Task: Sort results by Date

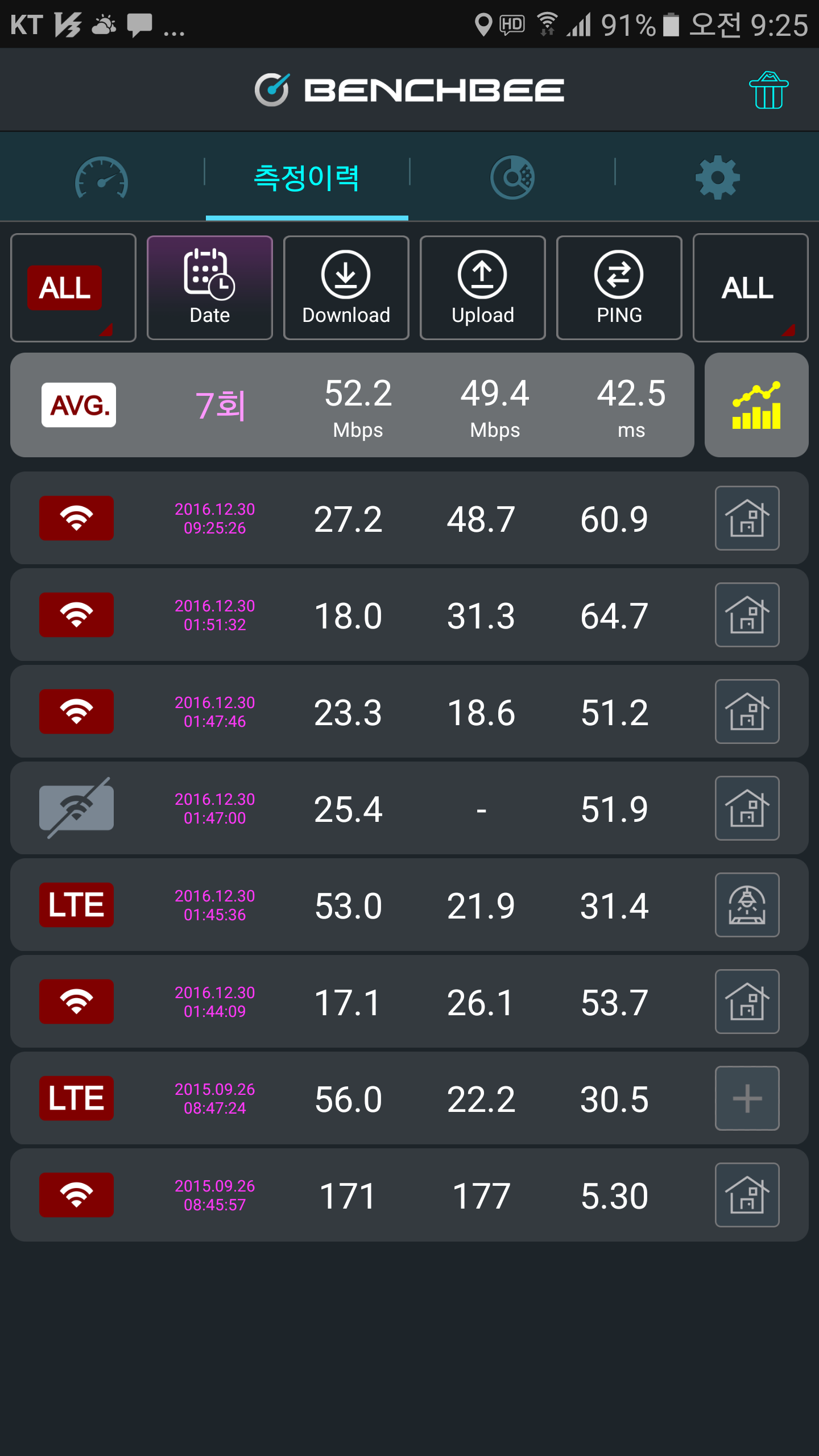Action: click(210, 288)
